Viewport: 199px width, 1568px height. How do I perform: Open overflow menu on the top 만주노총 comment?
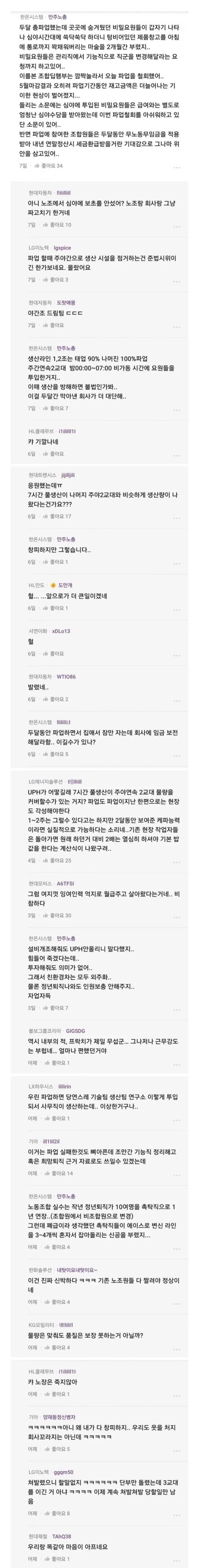click(177, 167)
